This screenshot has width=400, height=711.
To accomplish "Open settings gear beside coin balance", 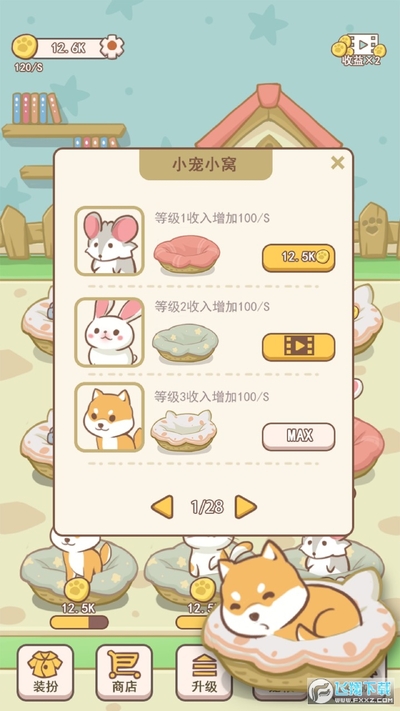I will click(112, 47).
